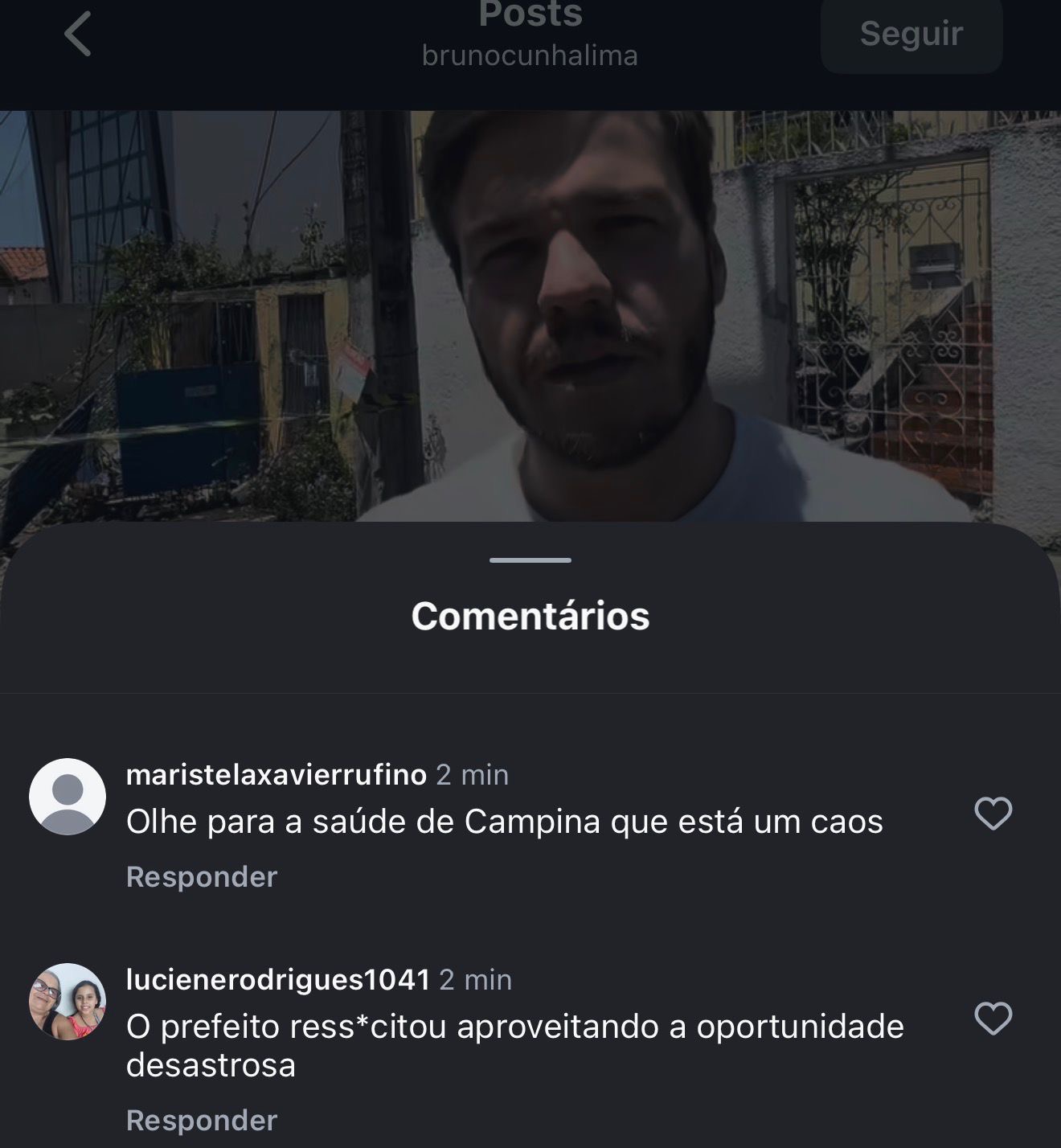This screenshot has height=1148, width=1061.
Task: Reply to maristelaxavierrufino's comment
Action: point(202,876)
